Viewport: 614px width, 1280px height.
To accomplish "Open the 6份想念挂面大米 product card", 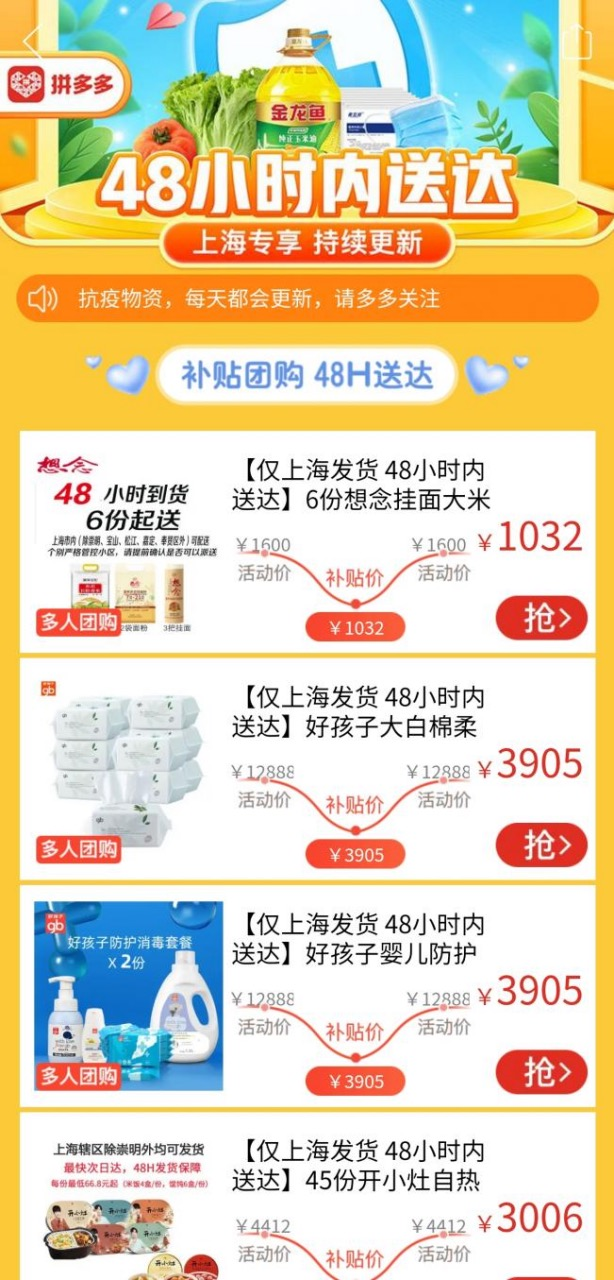I will [x=360, y=485].
